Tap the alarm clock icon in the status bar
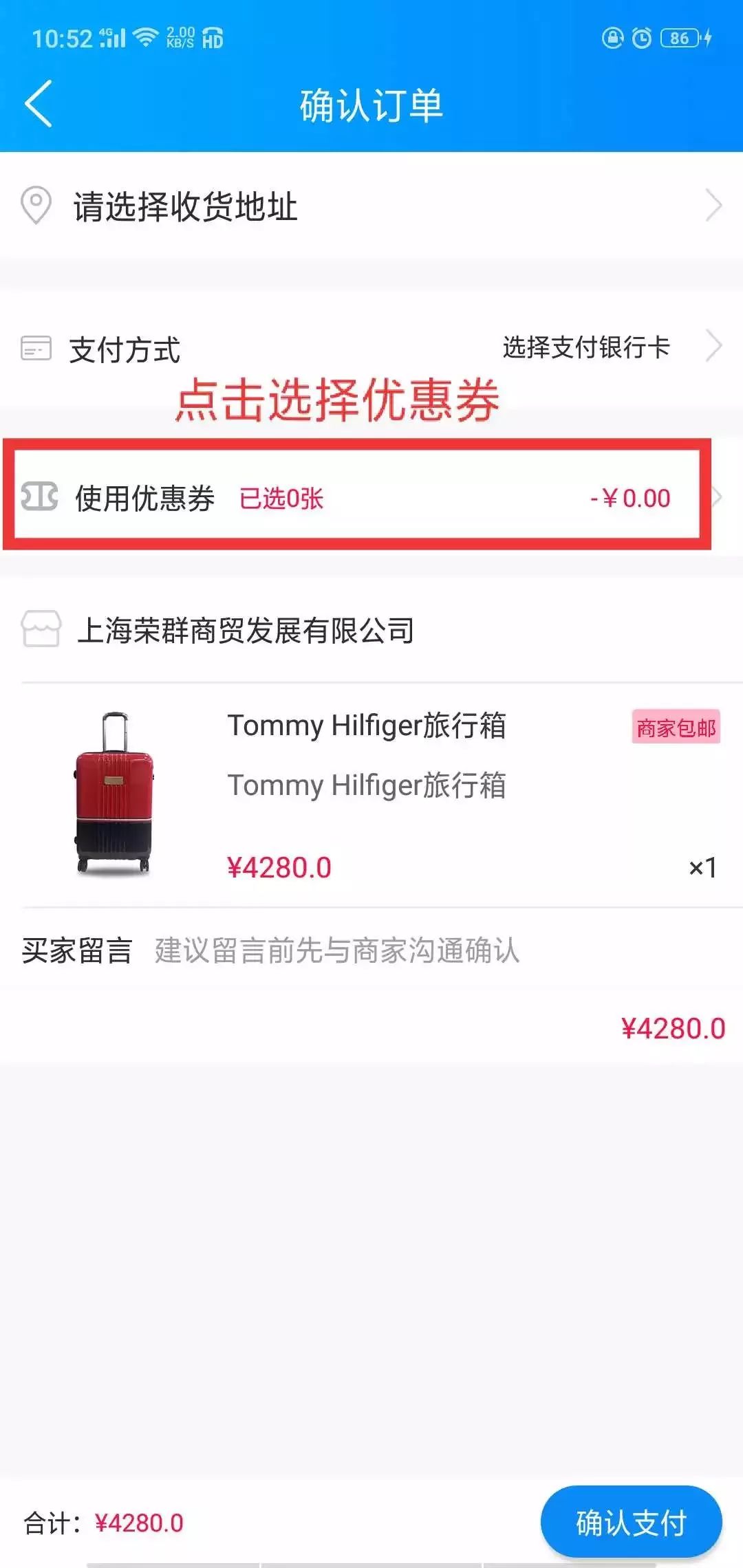This screenshot has height=1568, width=743. [640, 38]
